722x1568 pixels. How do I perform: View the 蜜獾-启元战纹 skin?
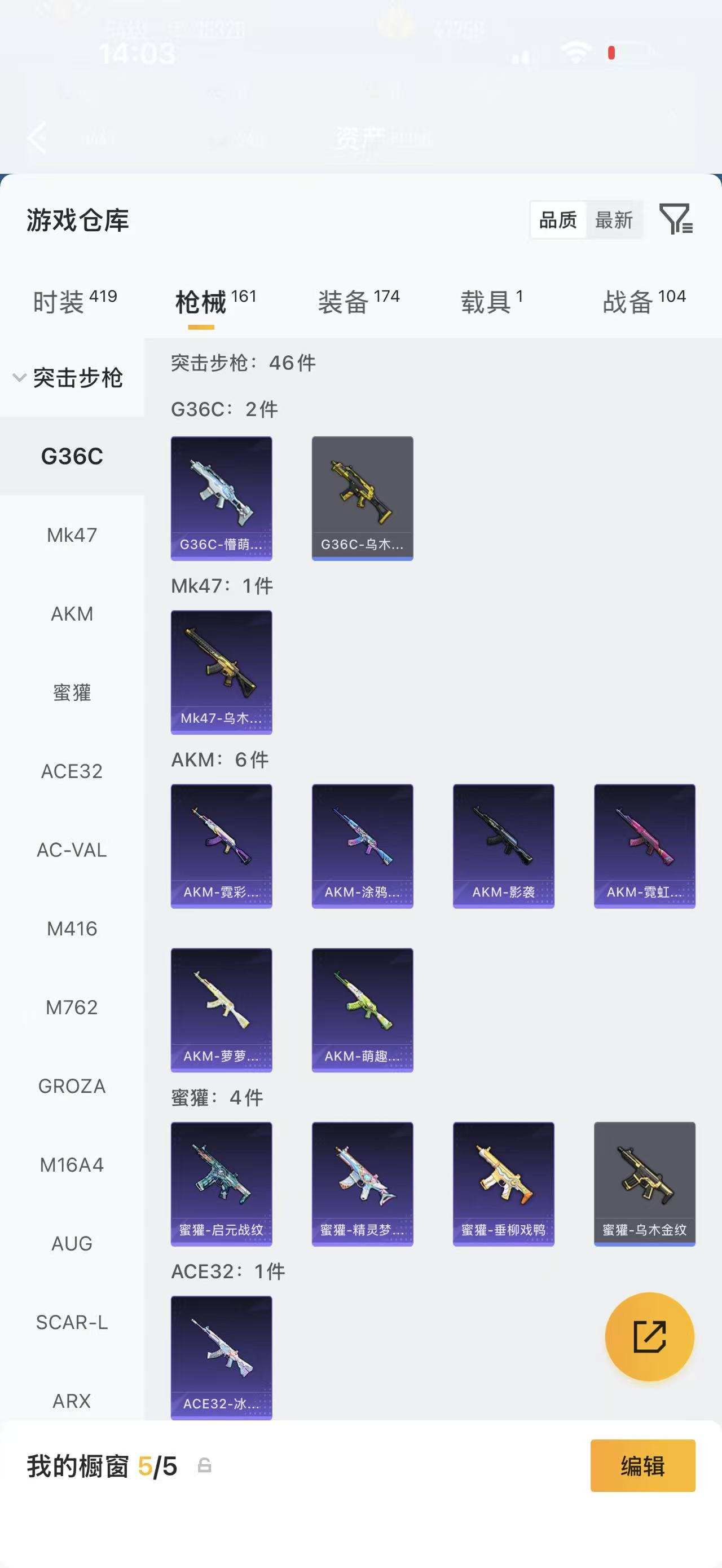pyautogui.click(x=221, y=1184)
